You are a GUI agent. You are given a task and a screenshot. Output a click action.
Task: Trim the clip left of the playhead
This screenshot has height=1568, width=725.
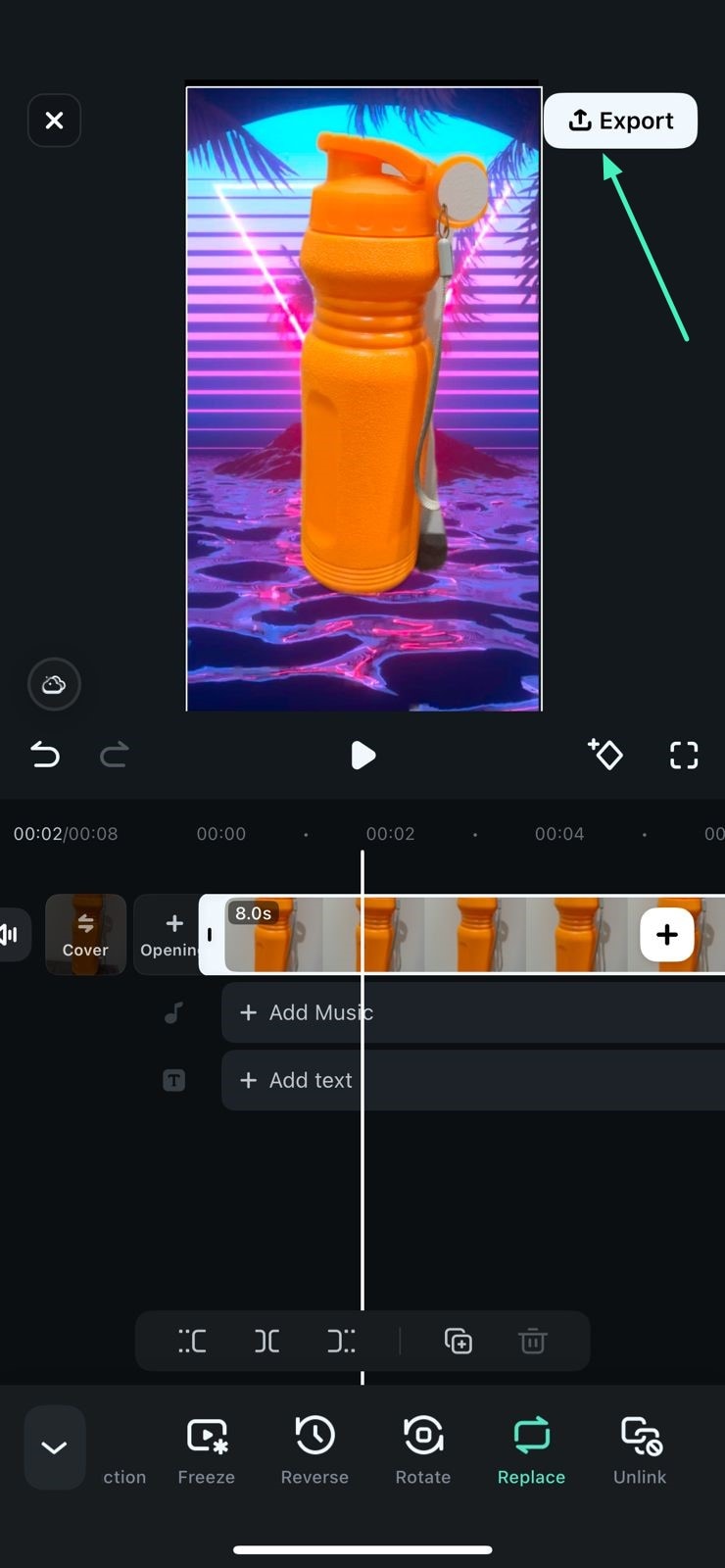point(191,1341)
